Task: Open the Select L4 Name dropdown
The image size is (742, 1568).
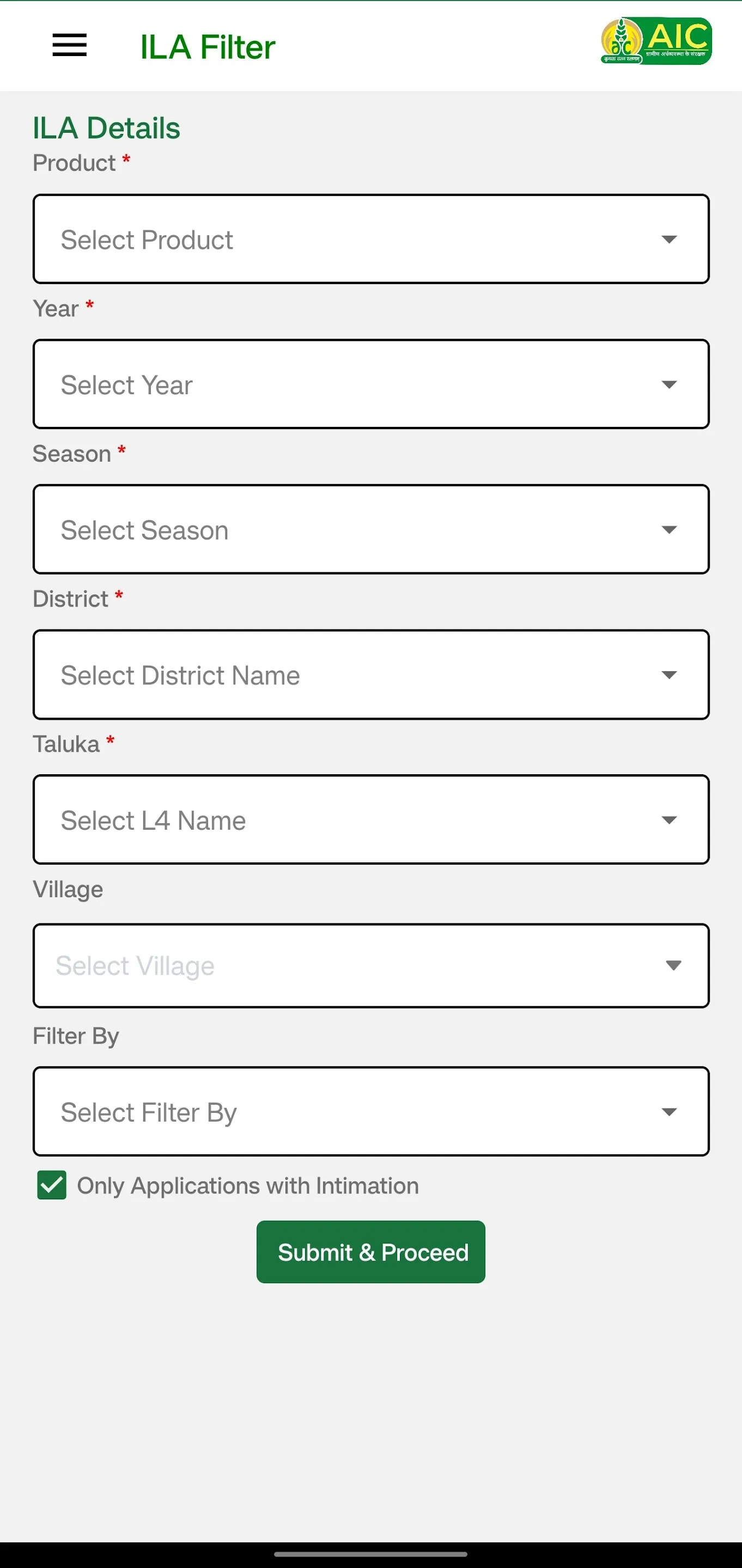Action: (370, 819)
